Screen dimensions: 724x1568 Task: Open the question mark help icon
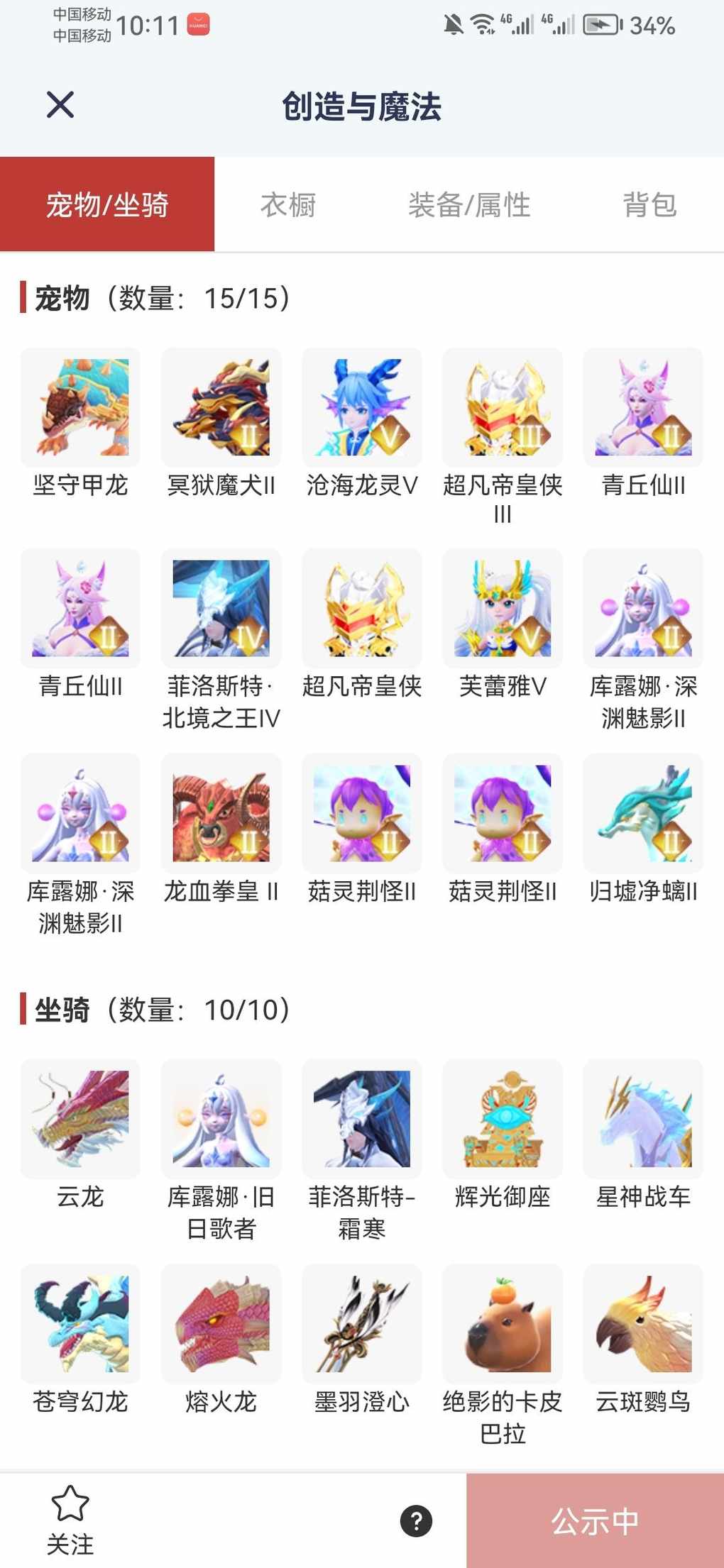coord(417,1520)
